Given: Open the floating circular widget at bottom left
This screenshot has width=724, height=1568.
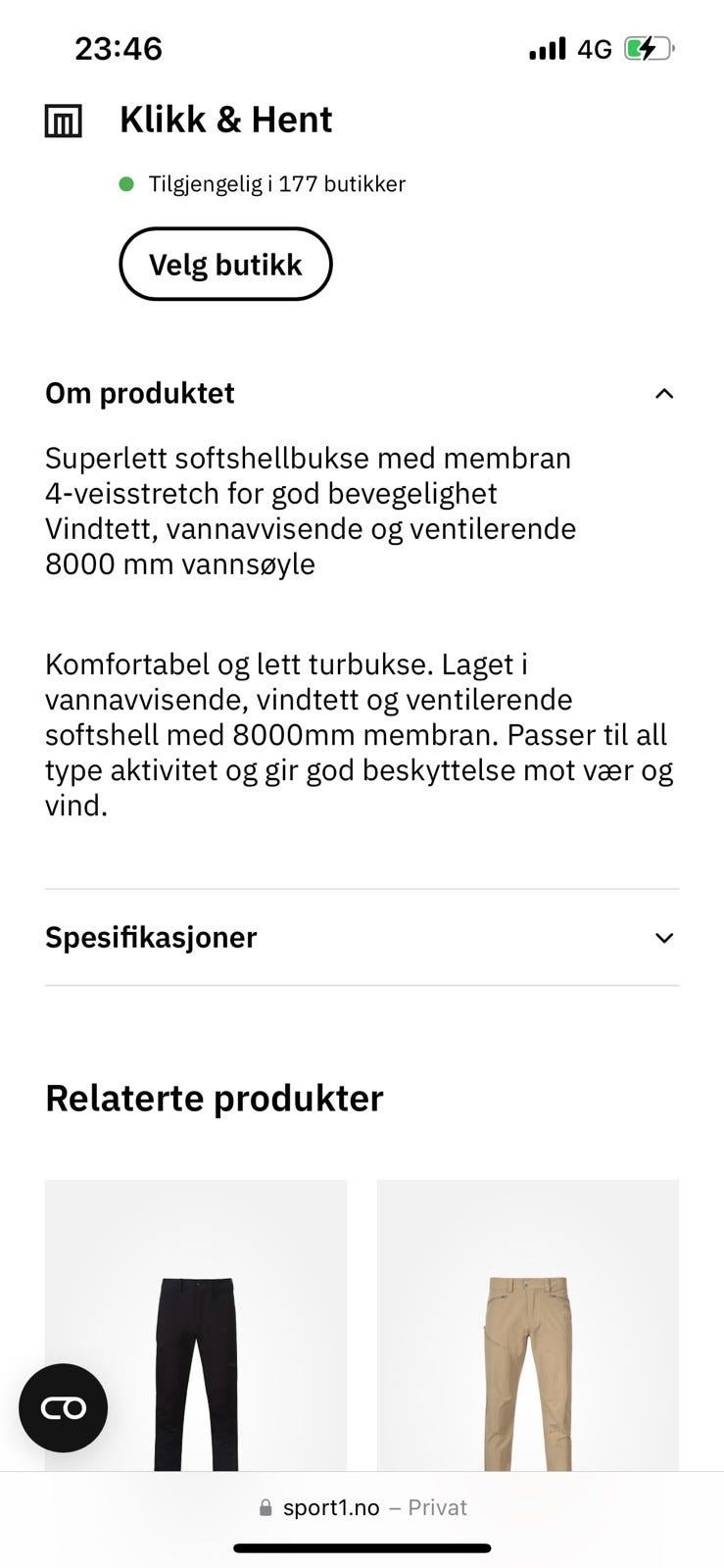Looking at the screenshot, I should (x=63, y=1407).
